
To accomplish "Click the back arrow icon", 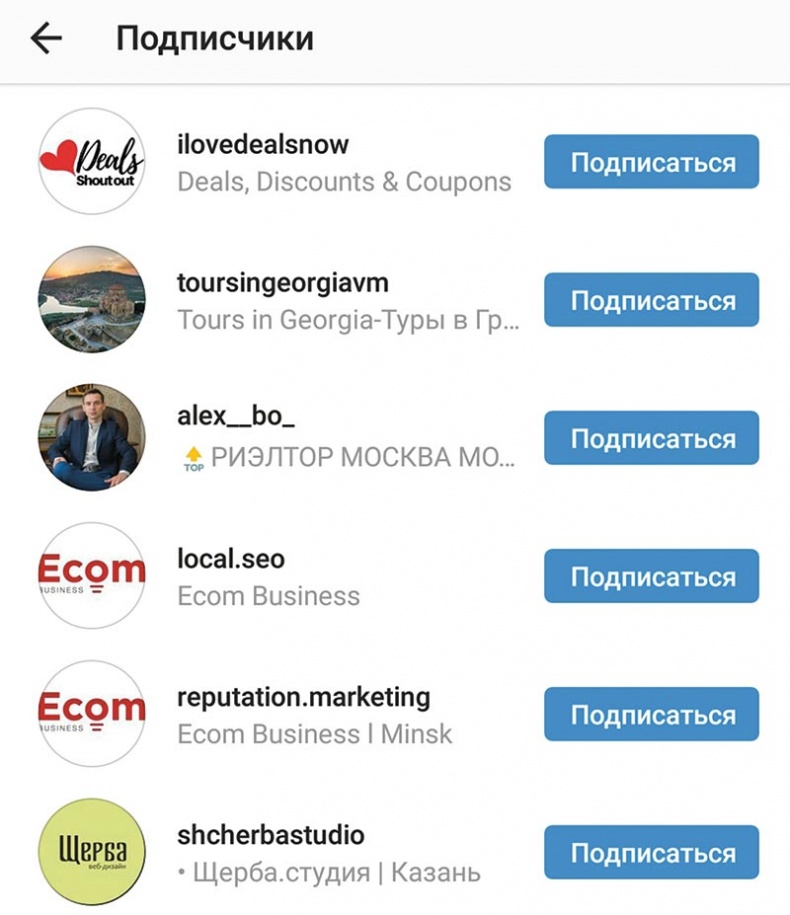I will click(x=45, y=37).
